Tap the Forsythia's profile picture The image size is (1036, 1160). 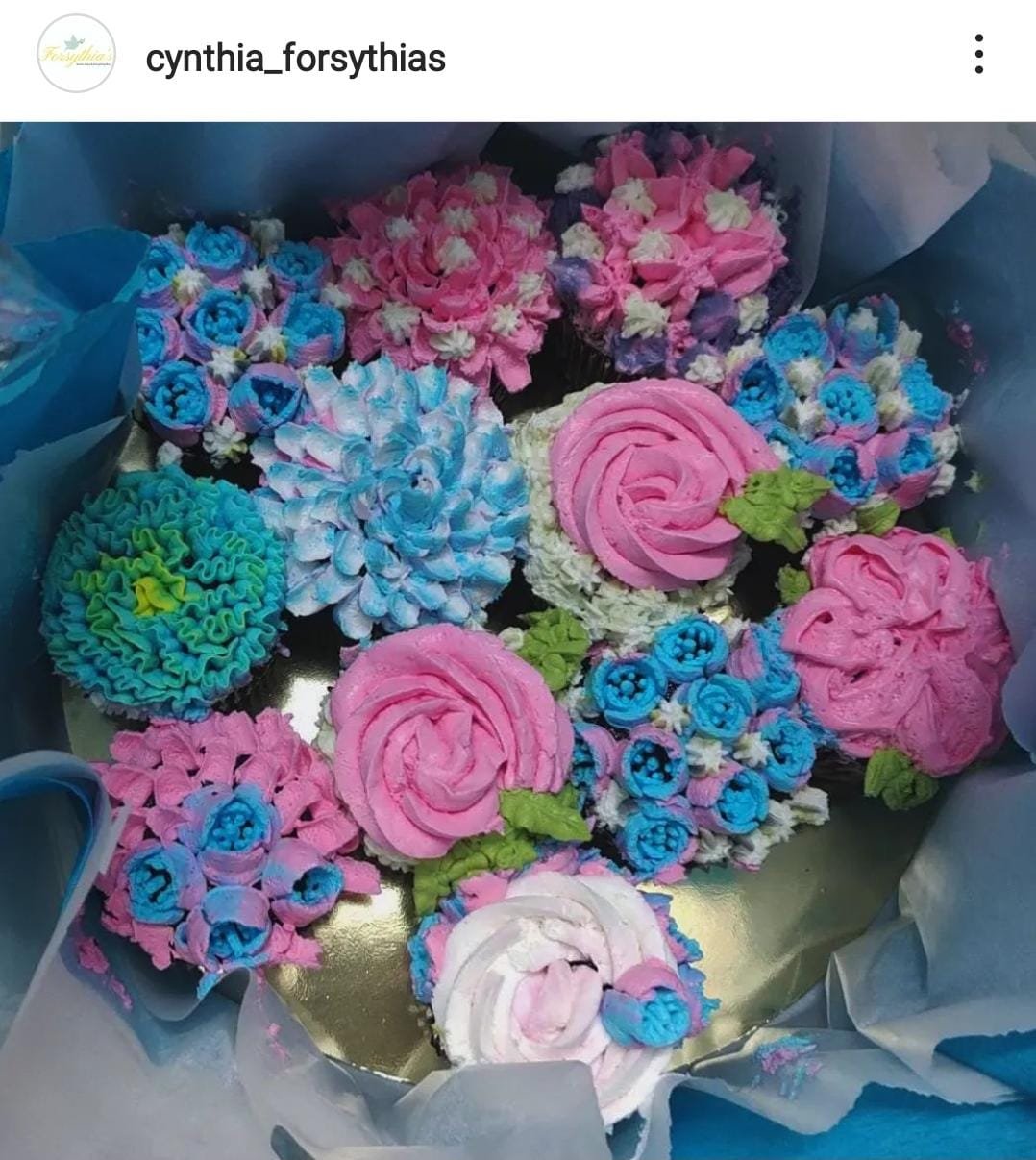click(x=77, y=55)
